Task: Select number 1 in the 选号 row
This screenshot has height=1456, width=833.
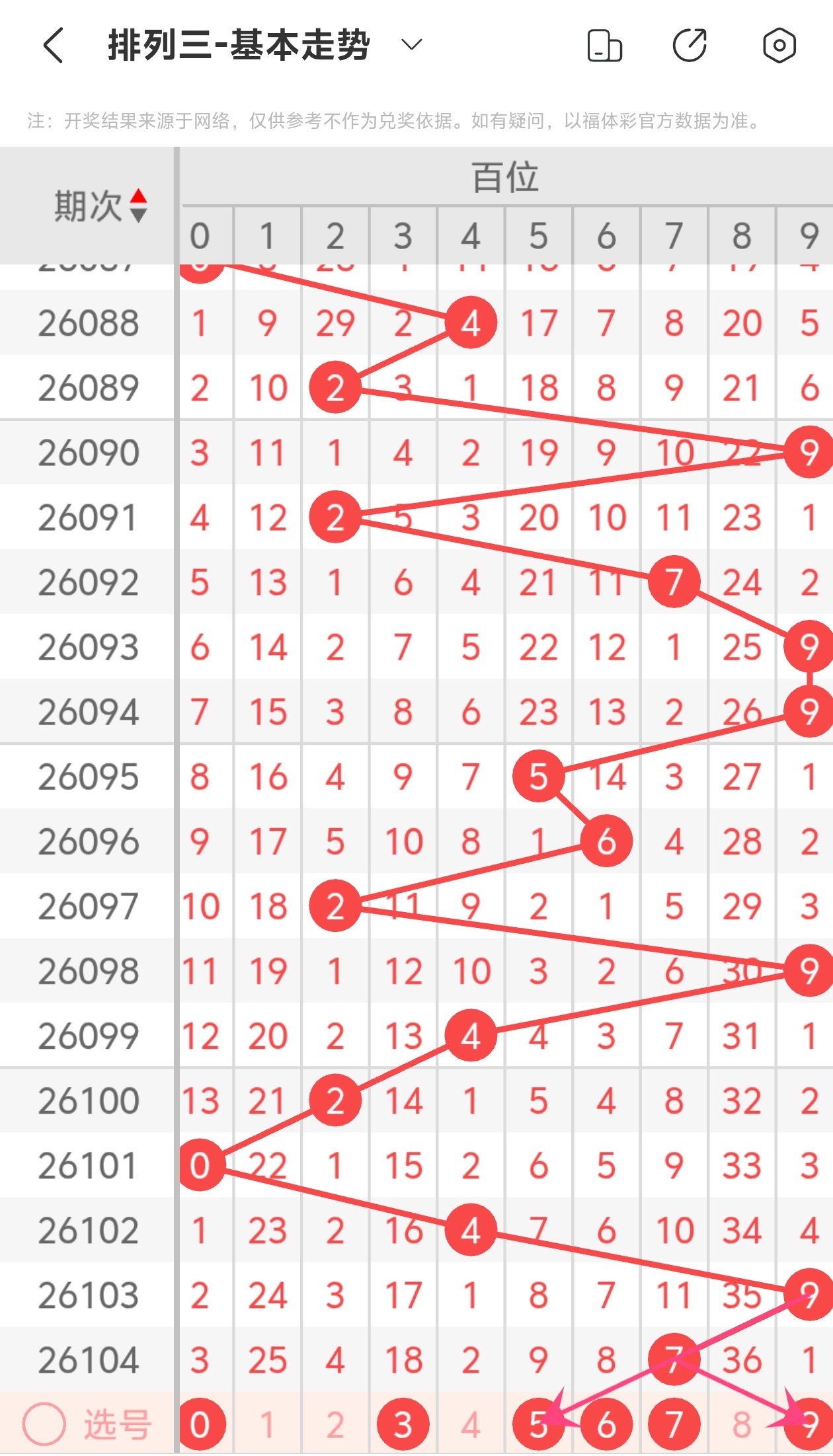Action: [x=268, y=1424]
